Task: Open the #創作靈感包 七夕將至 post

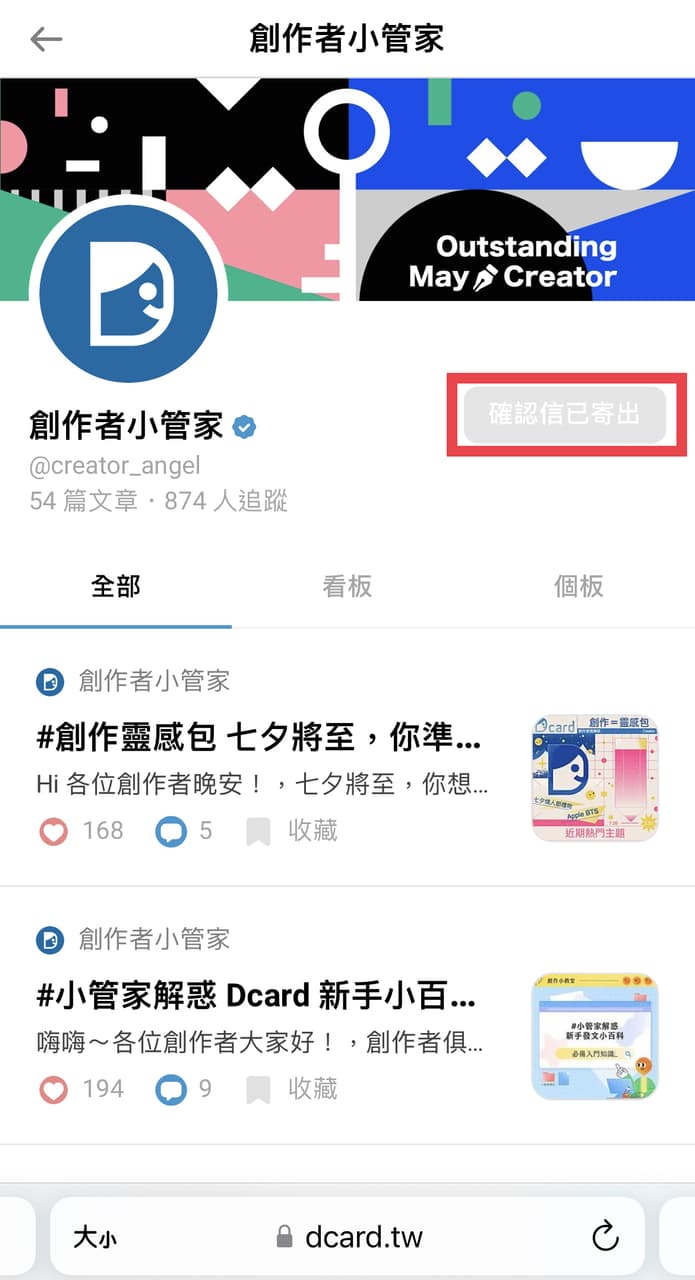Action: coord(258,739)
